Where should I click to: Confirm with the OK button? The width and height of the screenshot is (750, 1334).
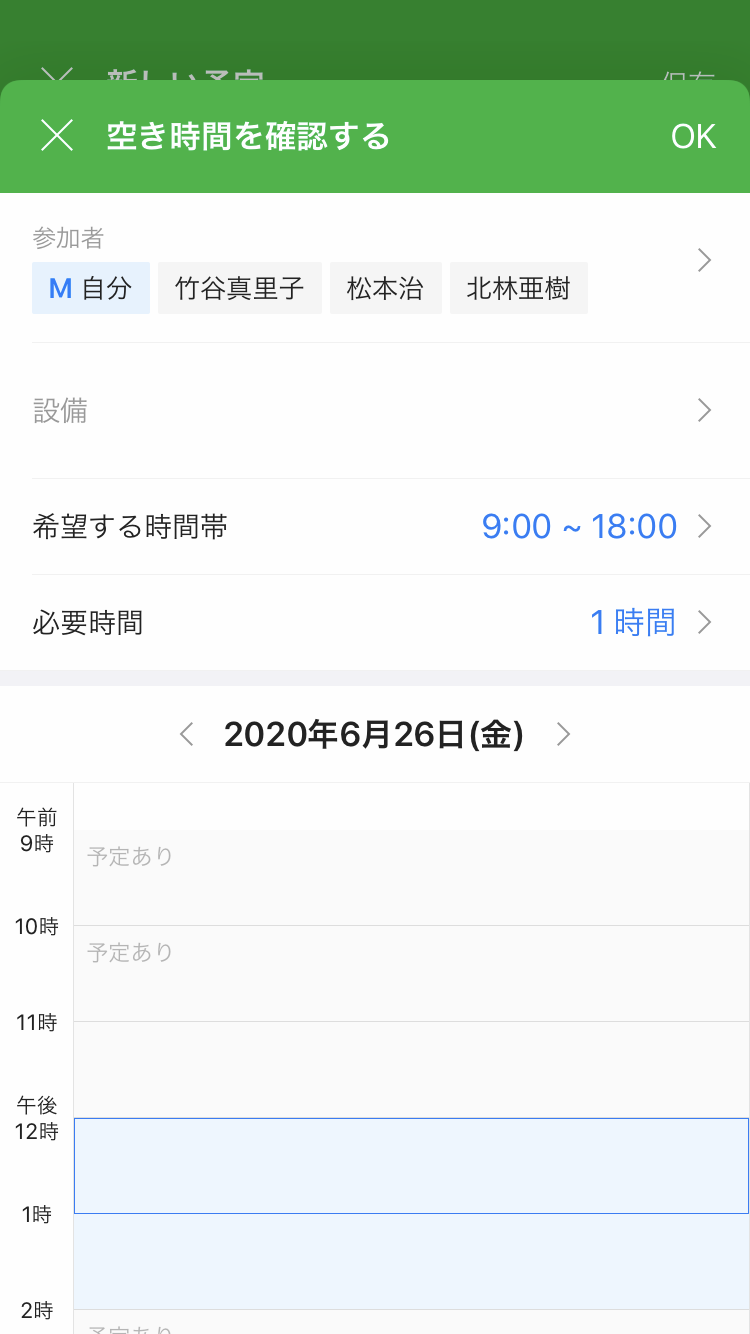[693, 136]
